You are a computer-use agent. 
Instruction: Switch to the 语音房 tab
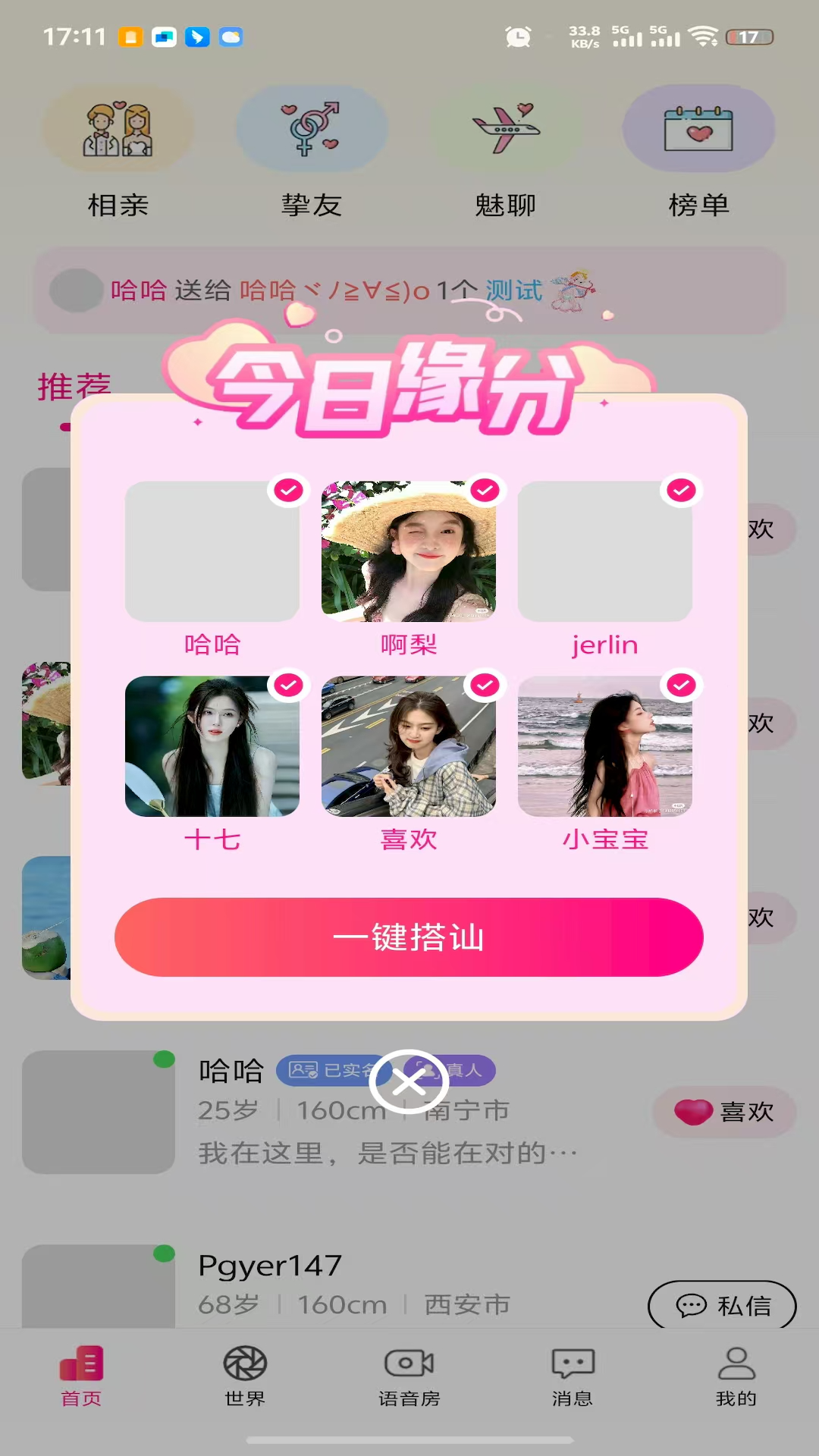point(409,1376)
